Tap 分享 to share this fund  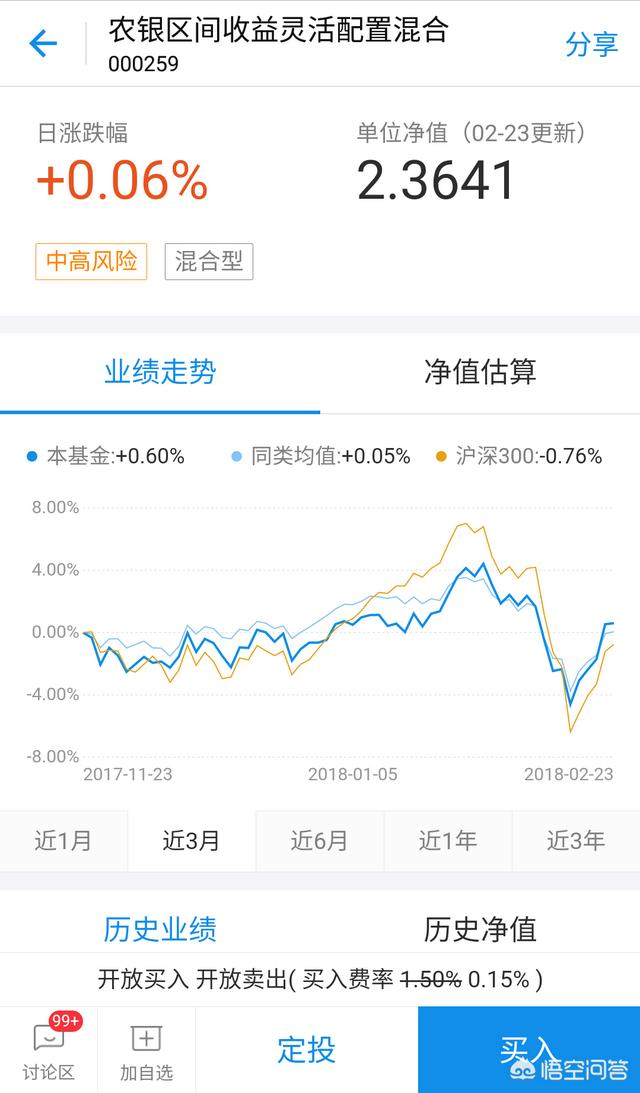(592, 44)
